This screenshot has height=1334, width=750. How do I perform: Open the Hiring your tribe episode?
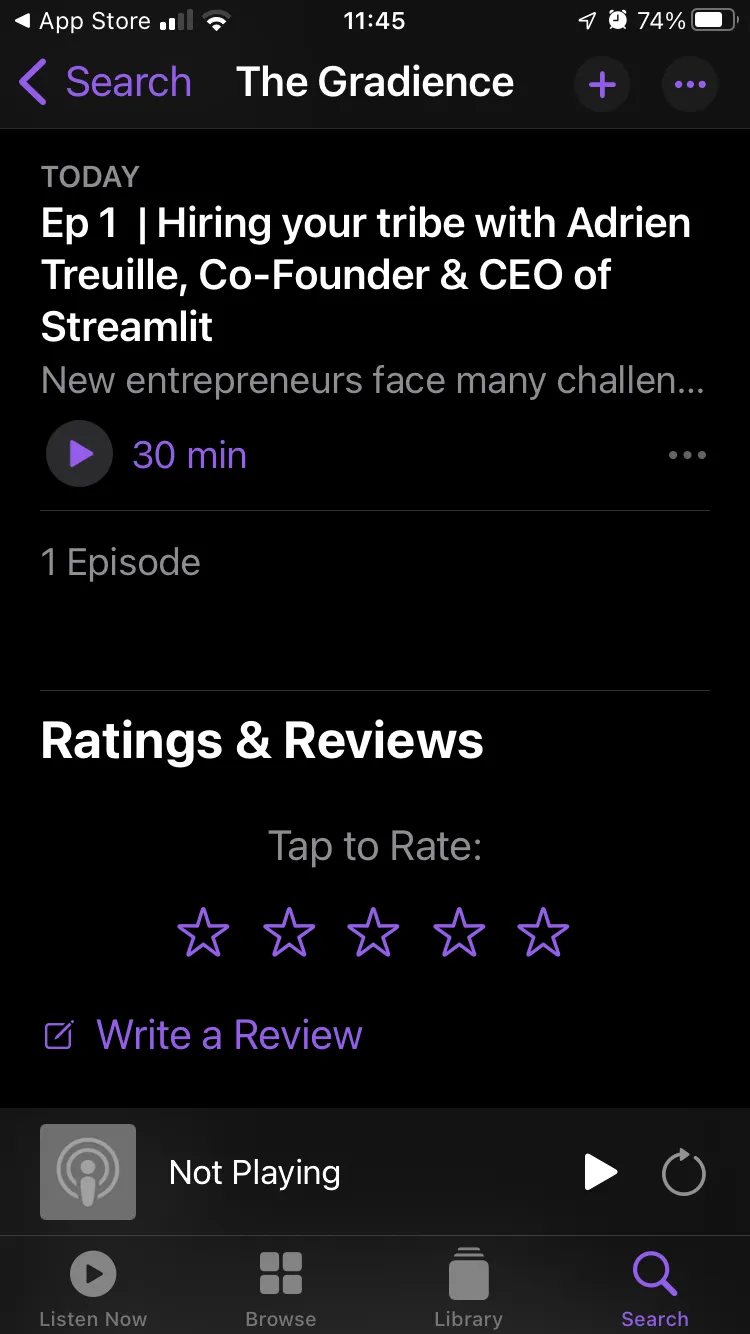[x=366, y=275]
